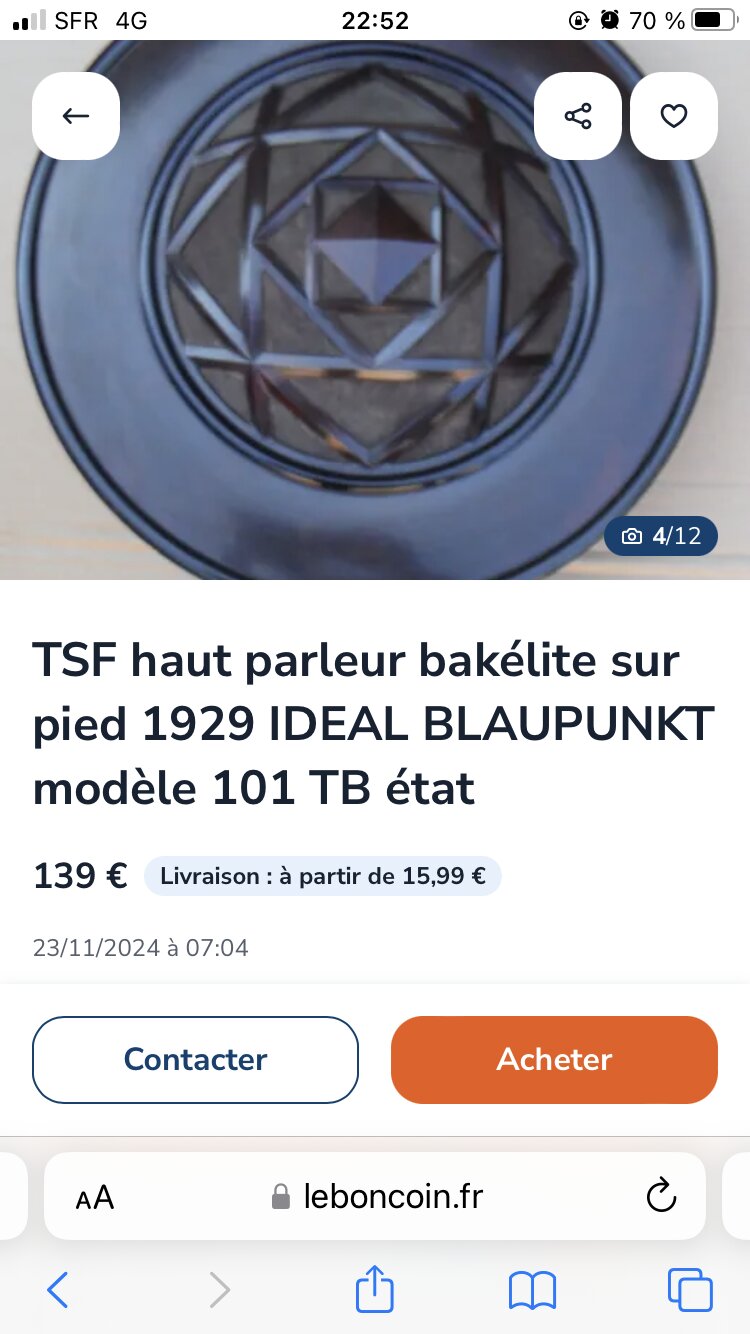
Task: Buy the item with Acheter
Action: coord(554,1060)
